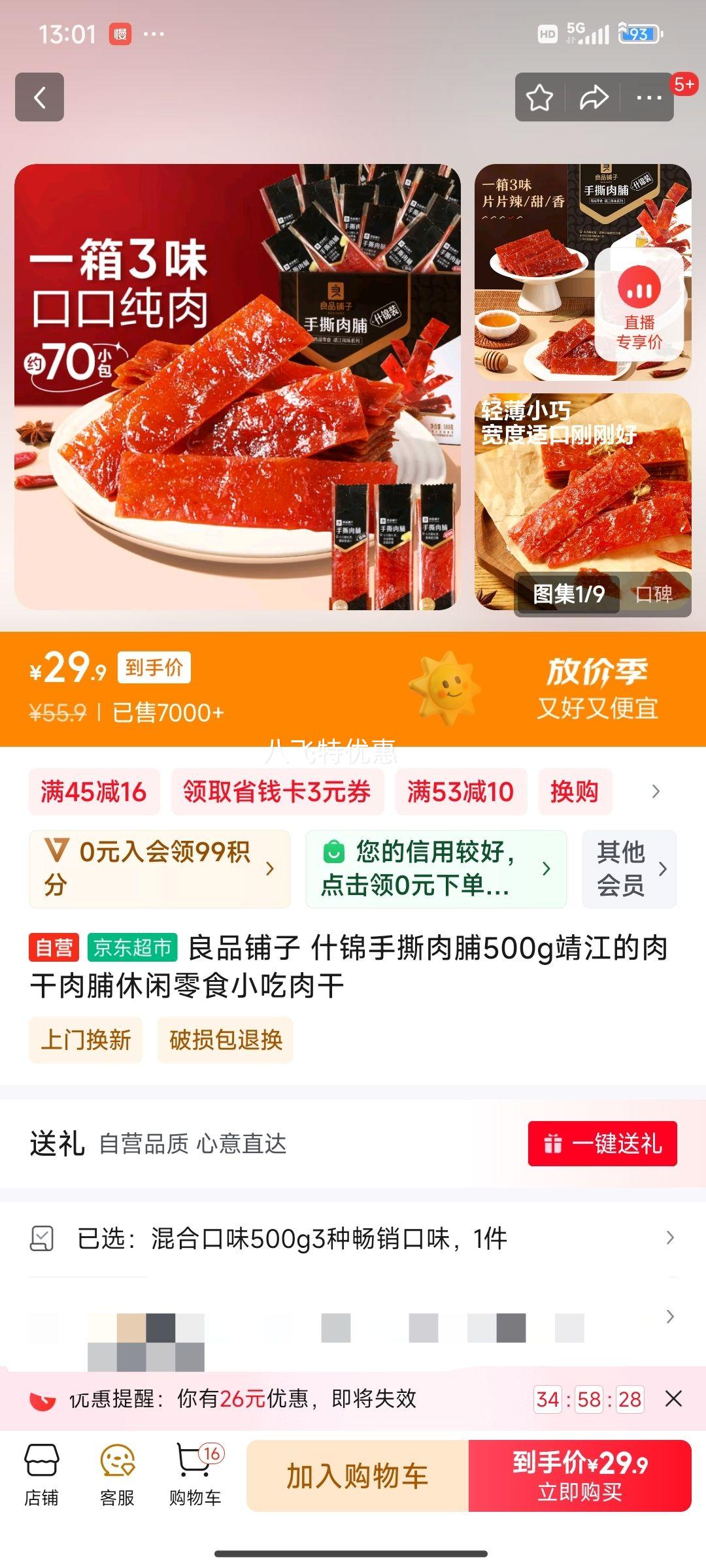Claim the 满45减16 coupon

click(93, 792)
